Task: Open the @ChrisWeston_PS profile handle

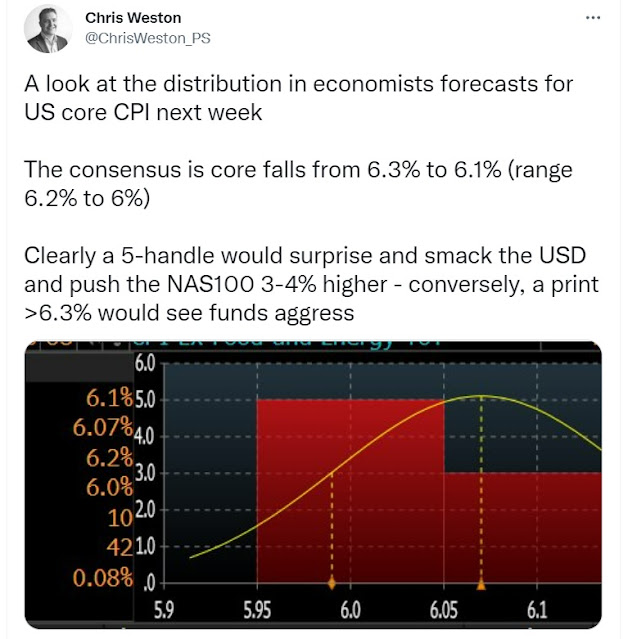Action: tap(148, 38)
